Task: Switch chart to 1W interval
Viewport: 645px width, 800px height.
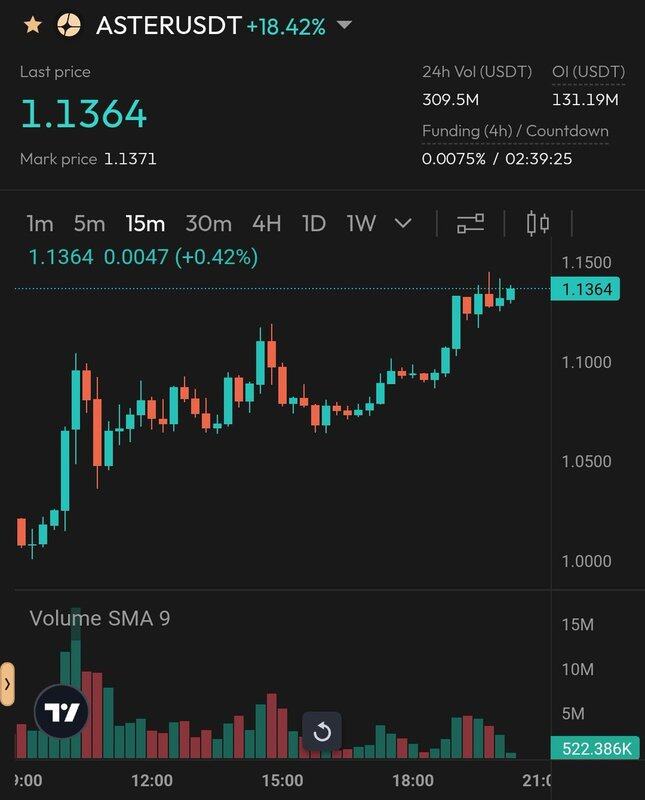Action: click(x=360, y=223)
